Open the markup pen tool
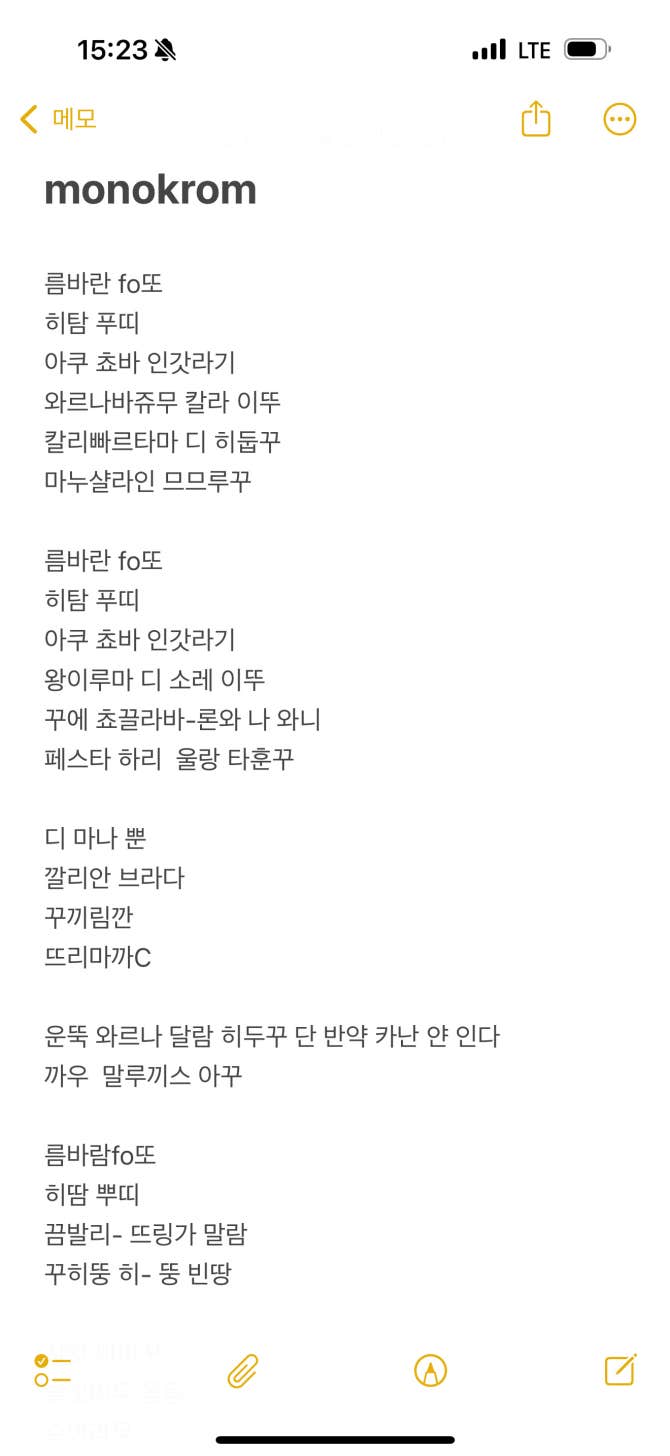This screenshot has width=670, height=1456. pos(430,1370)
